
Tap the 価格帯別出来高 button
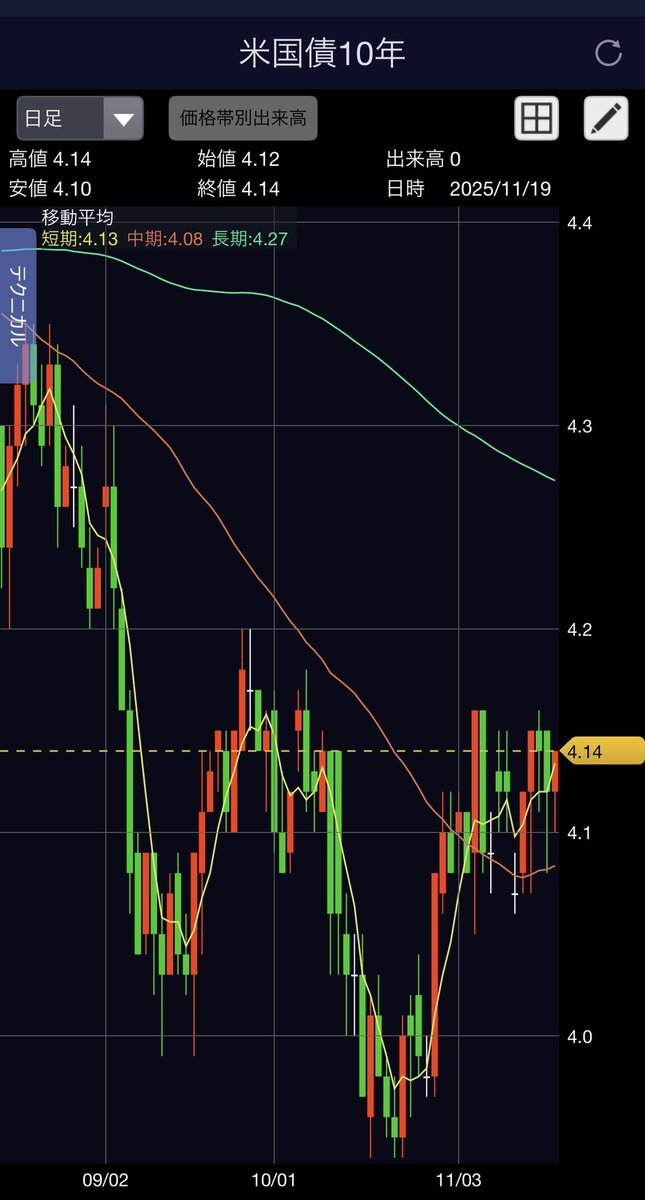point(243,119)
